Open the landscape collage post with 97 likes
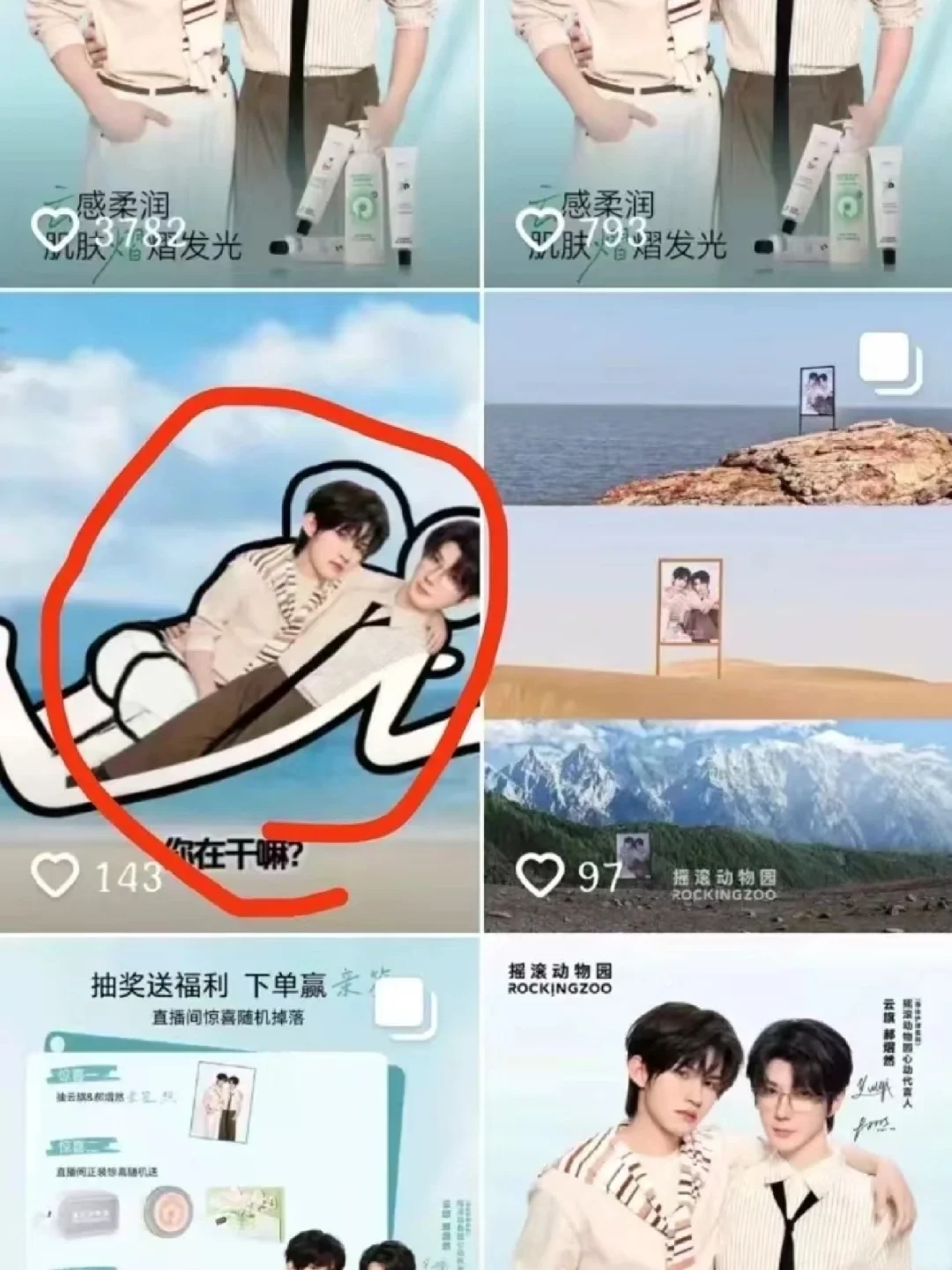 pos(718,609)
